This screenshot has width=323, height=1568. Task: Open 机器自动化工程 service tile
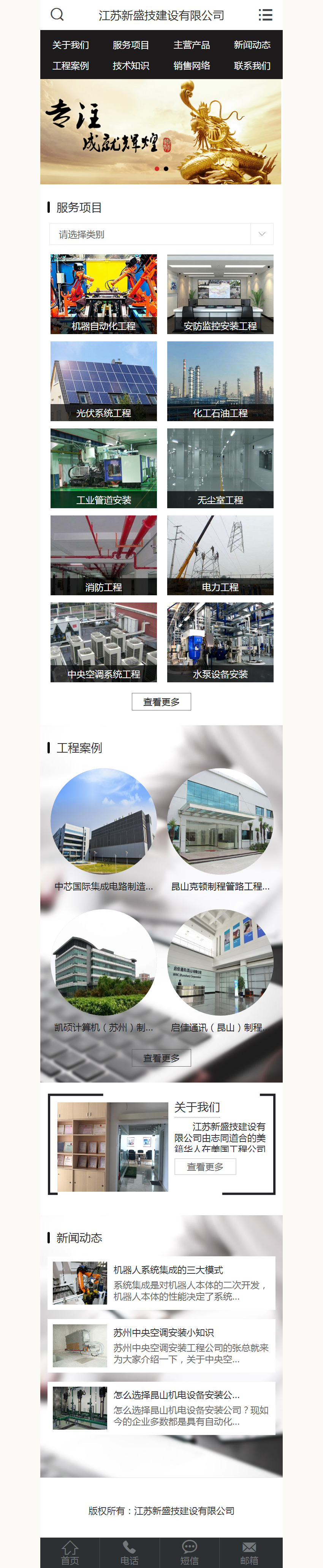point(103,295)
